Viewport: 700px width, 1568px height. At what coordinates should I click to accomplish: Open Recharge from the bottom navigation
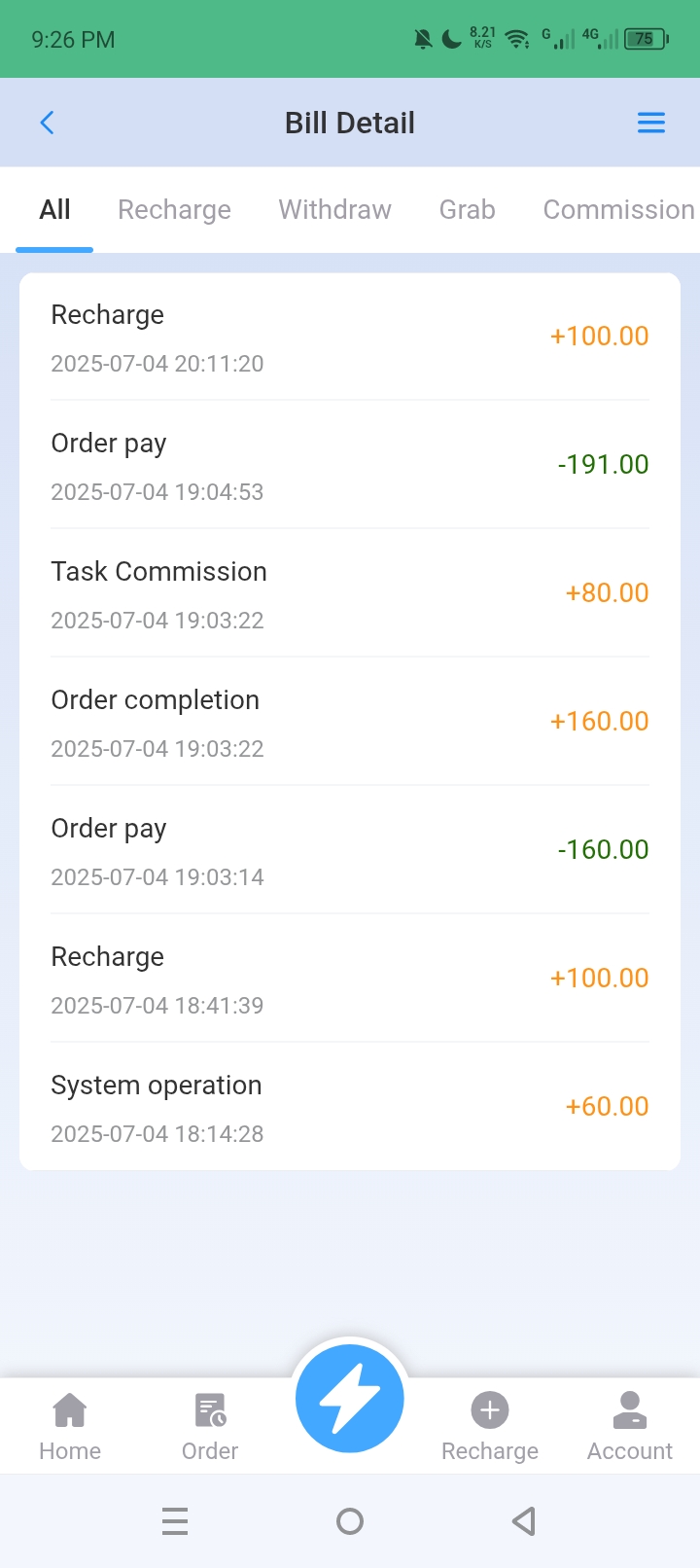click(x=490, y=1426)
